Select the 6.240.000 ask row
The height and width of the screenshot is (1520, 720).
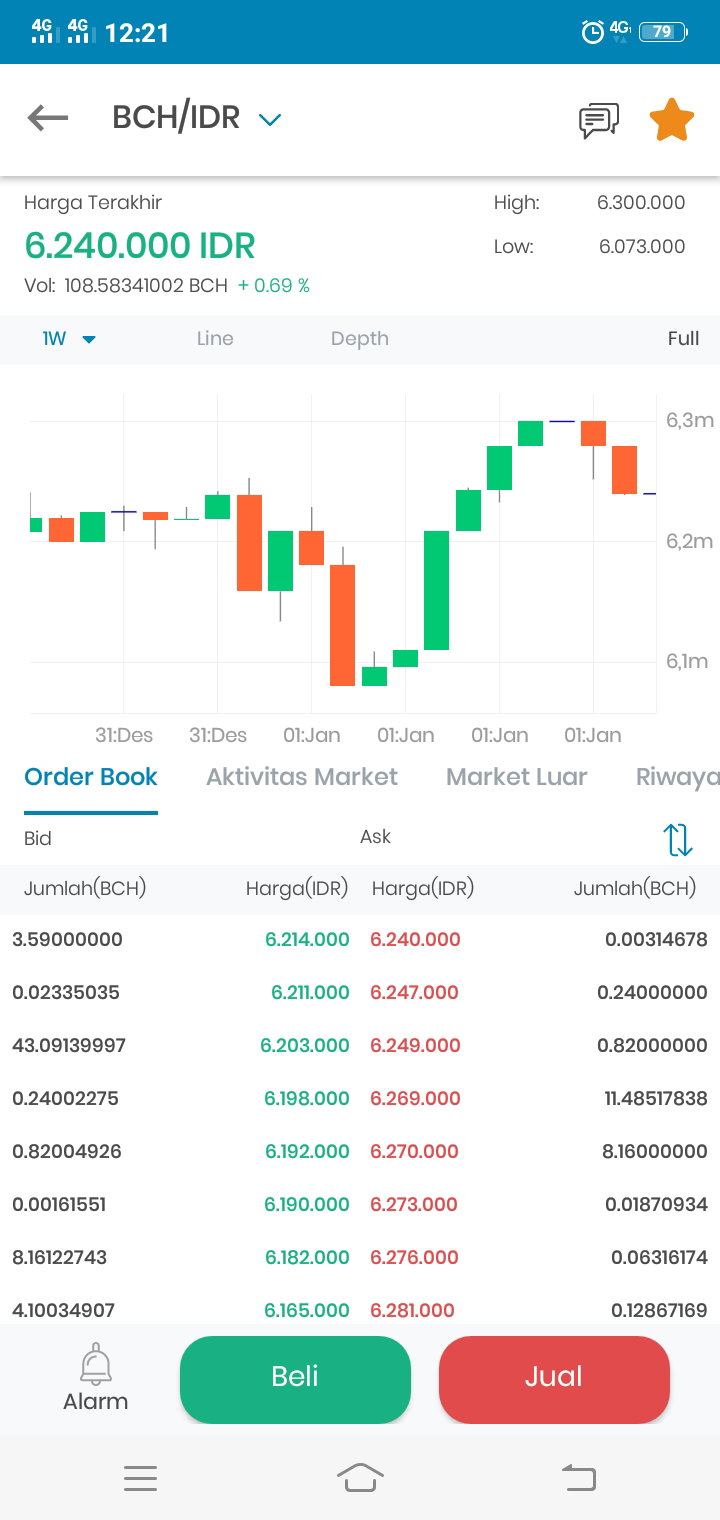pos(539,940)
